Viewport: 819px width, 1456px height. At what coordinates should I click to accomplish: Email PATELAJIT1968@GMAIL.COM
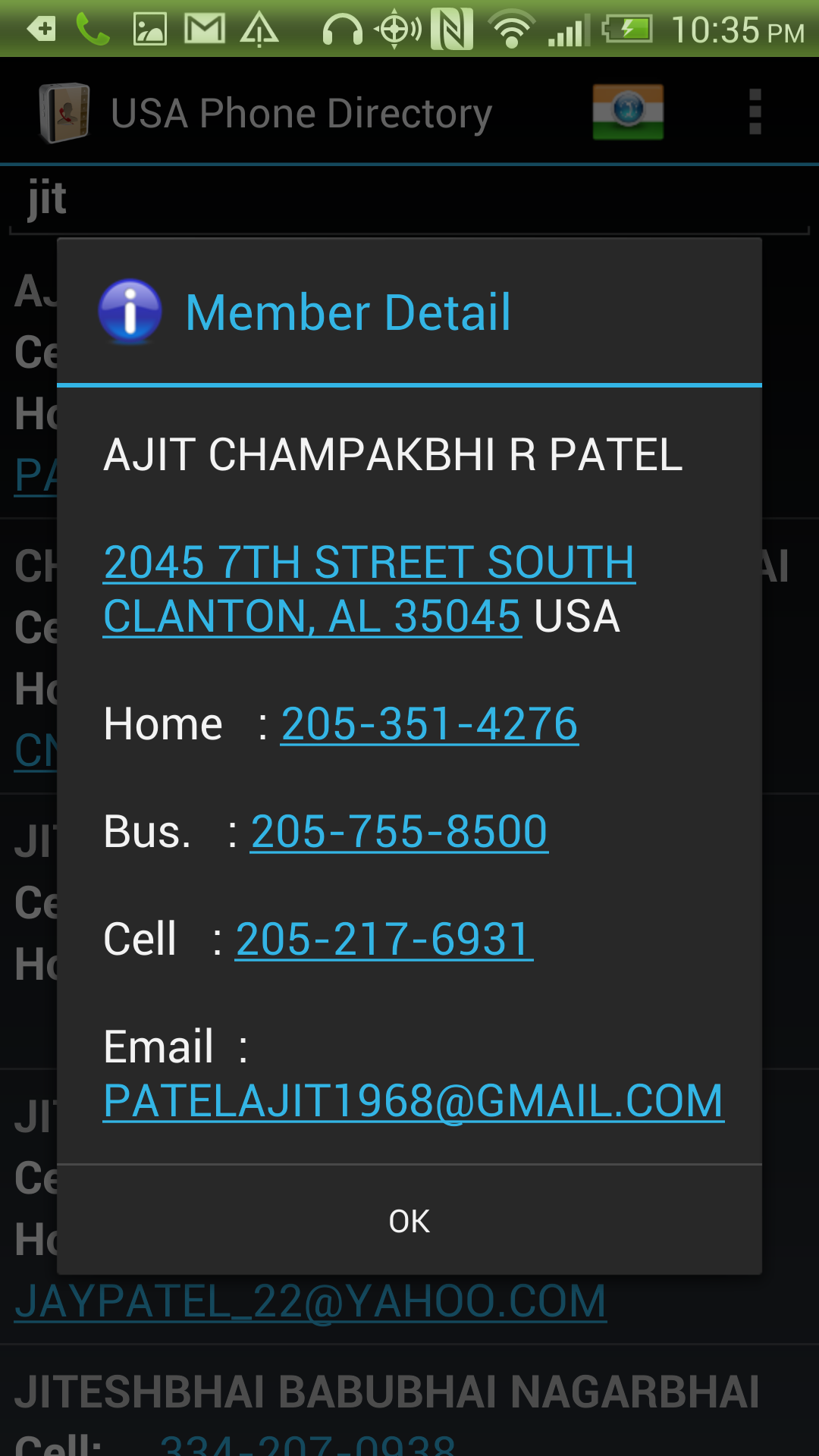pyautogui.click(x=413, y=1101)
